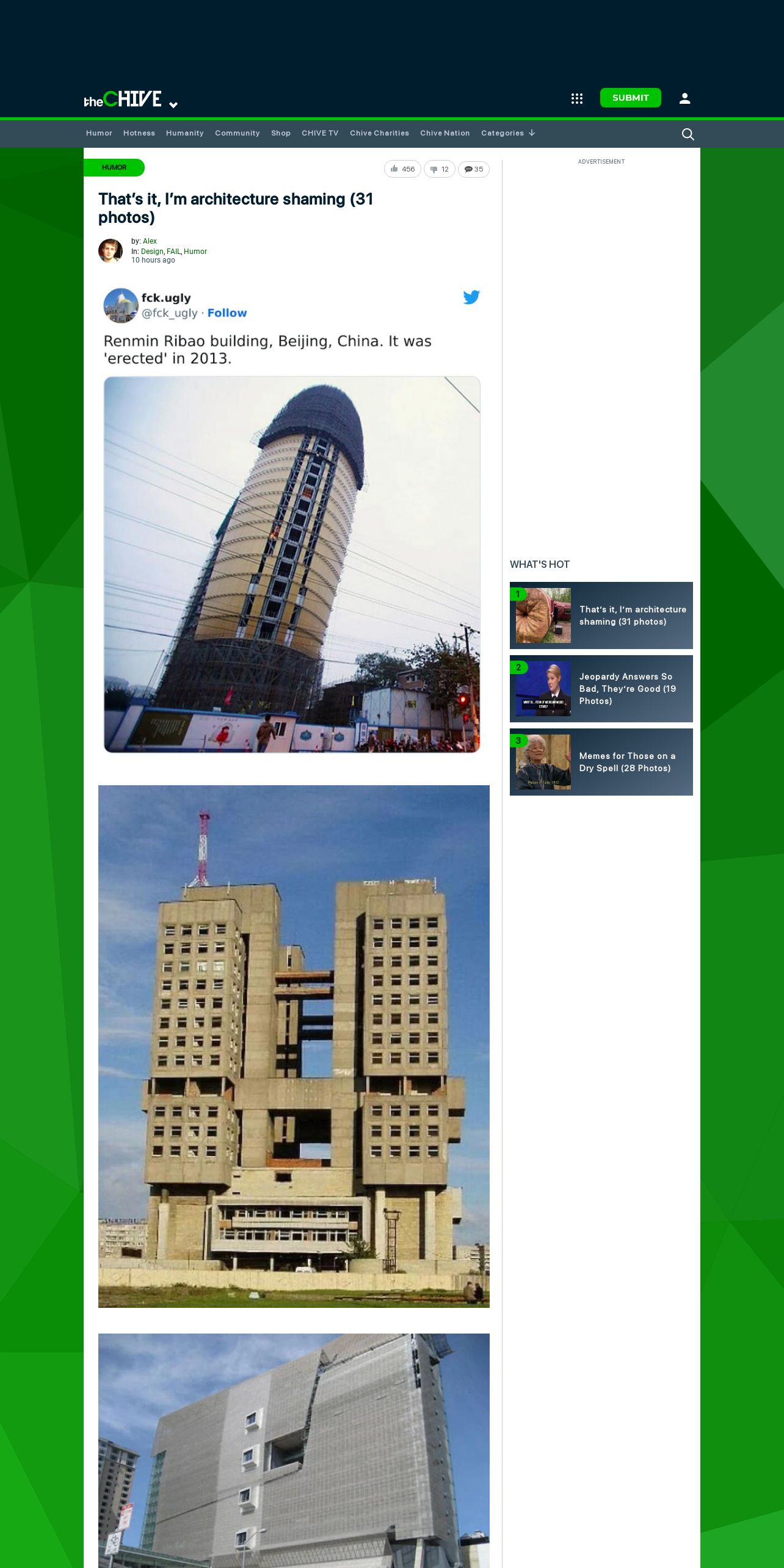Open the 35 comments
The width and height of the screenshot is (784, 1568).
coord(473,169)
